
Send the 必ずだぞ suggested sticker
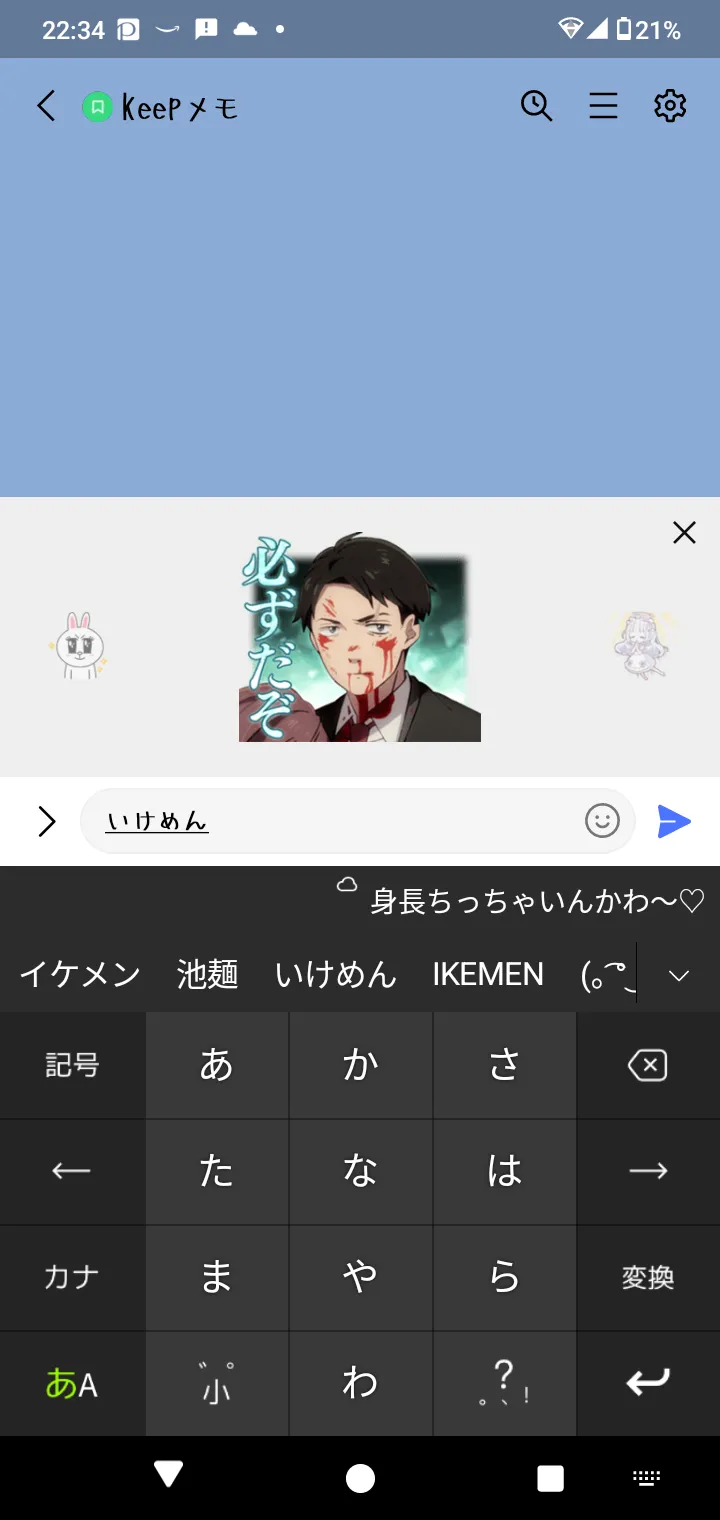point(360,637)
